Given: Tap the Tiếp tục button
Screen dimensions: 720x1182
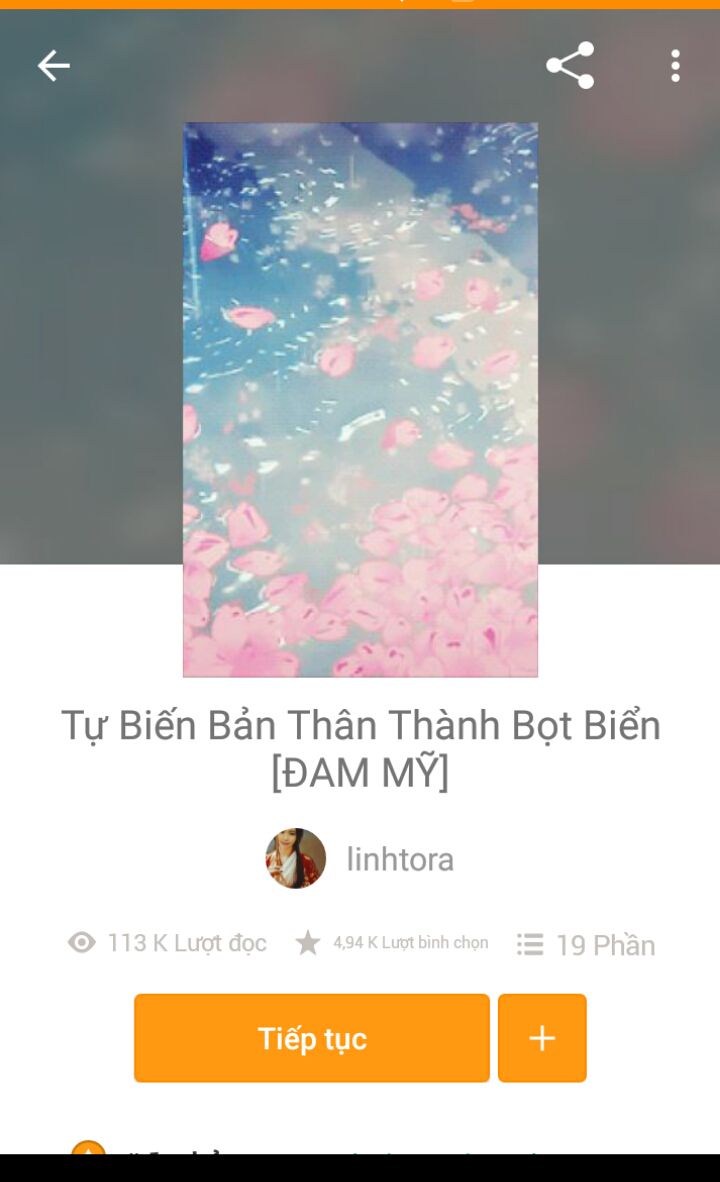Looking at the screenshot, I should point(312,1038).
